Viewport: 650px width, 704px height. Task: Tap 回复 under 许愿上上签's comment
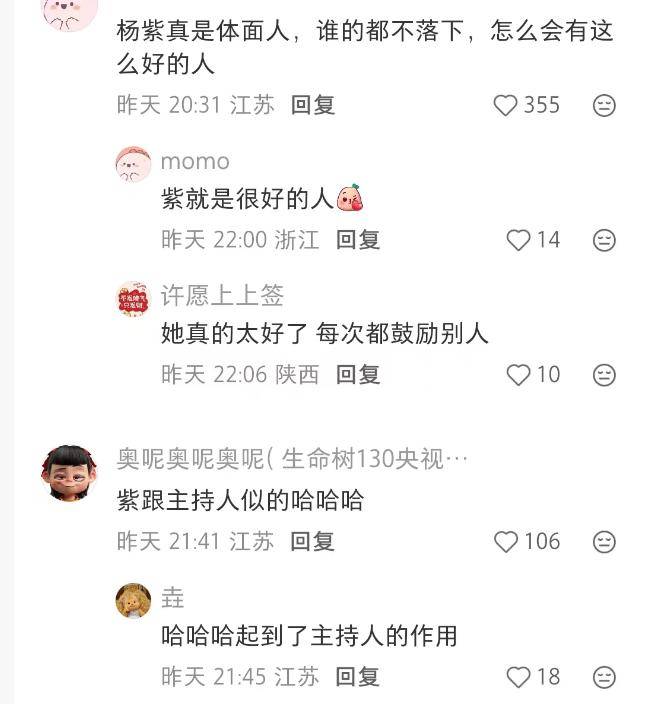[357, 375]
